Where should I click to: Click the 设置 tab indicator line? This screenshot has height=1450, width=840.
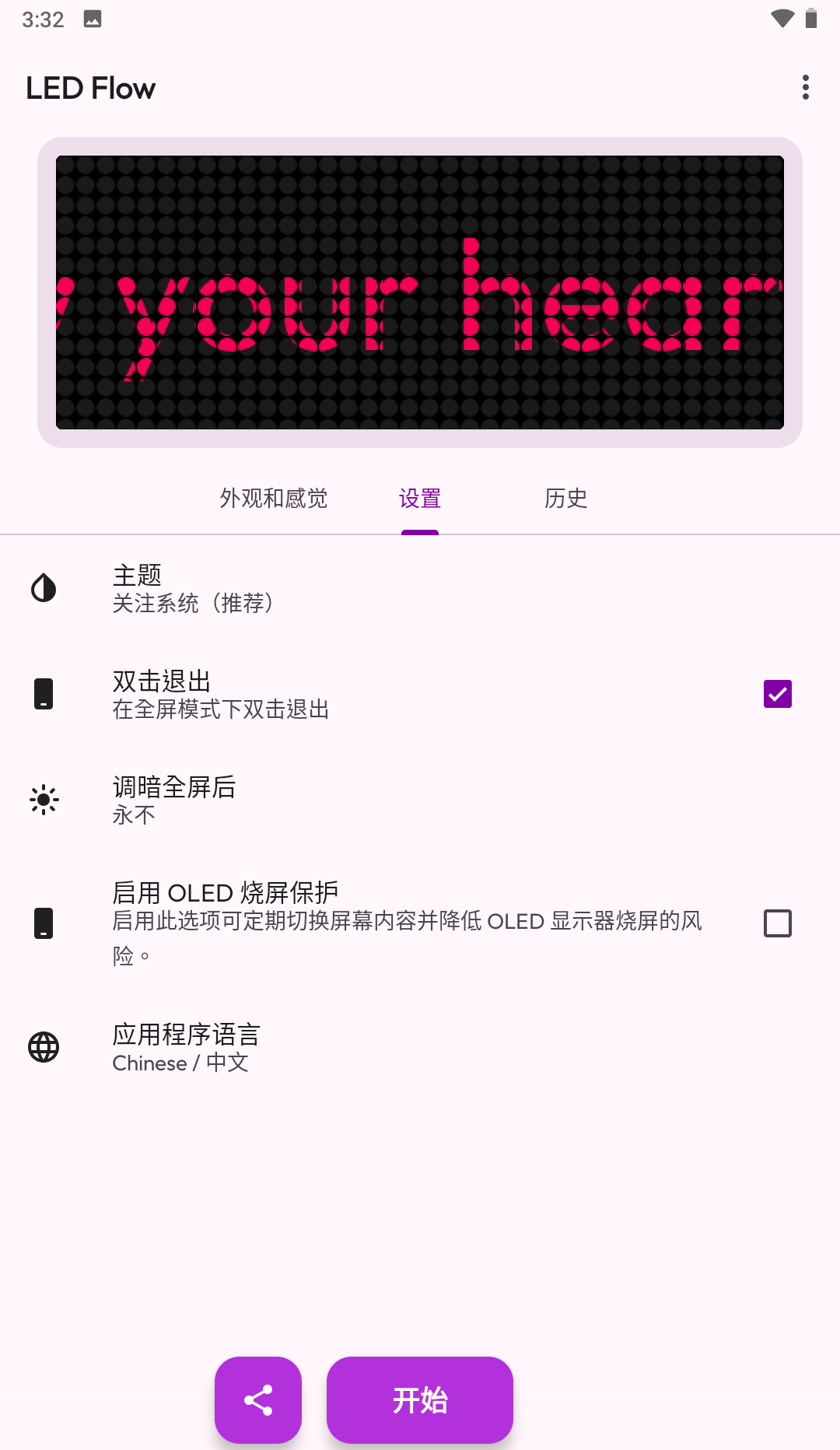[420, 533]
